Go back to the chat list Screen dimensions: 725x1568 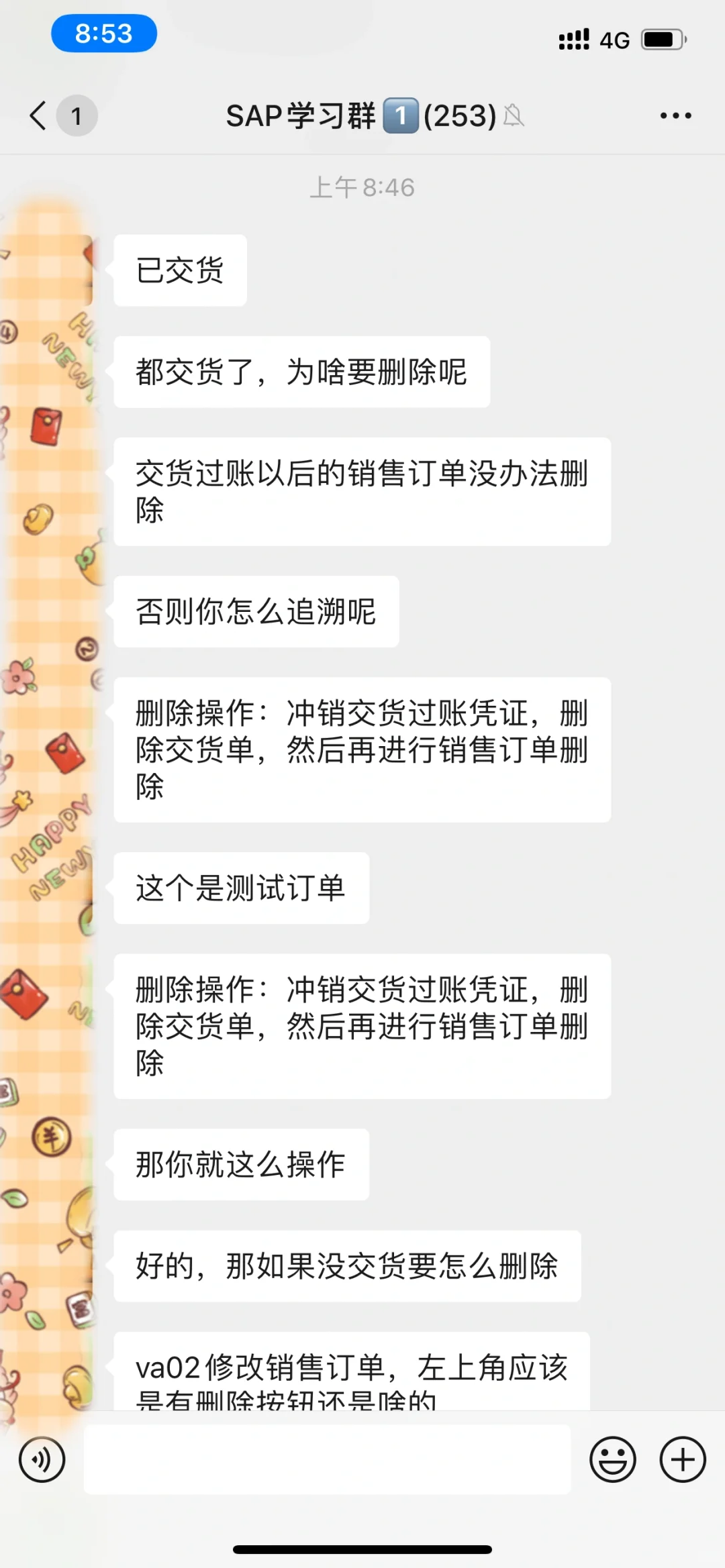39,115
